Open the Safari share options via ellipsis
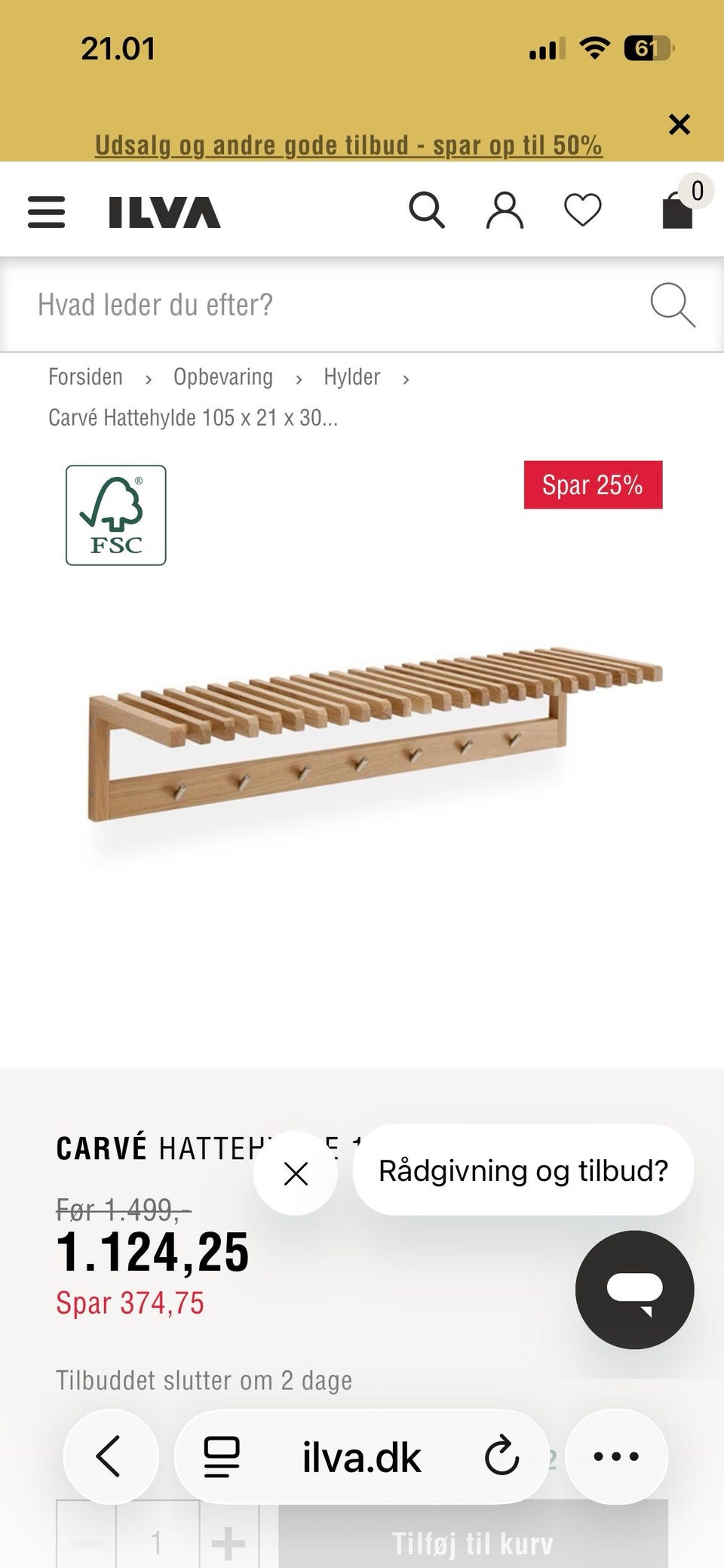 [616, 1456]
